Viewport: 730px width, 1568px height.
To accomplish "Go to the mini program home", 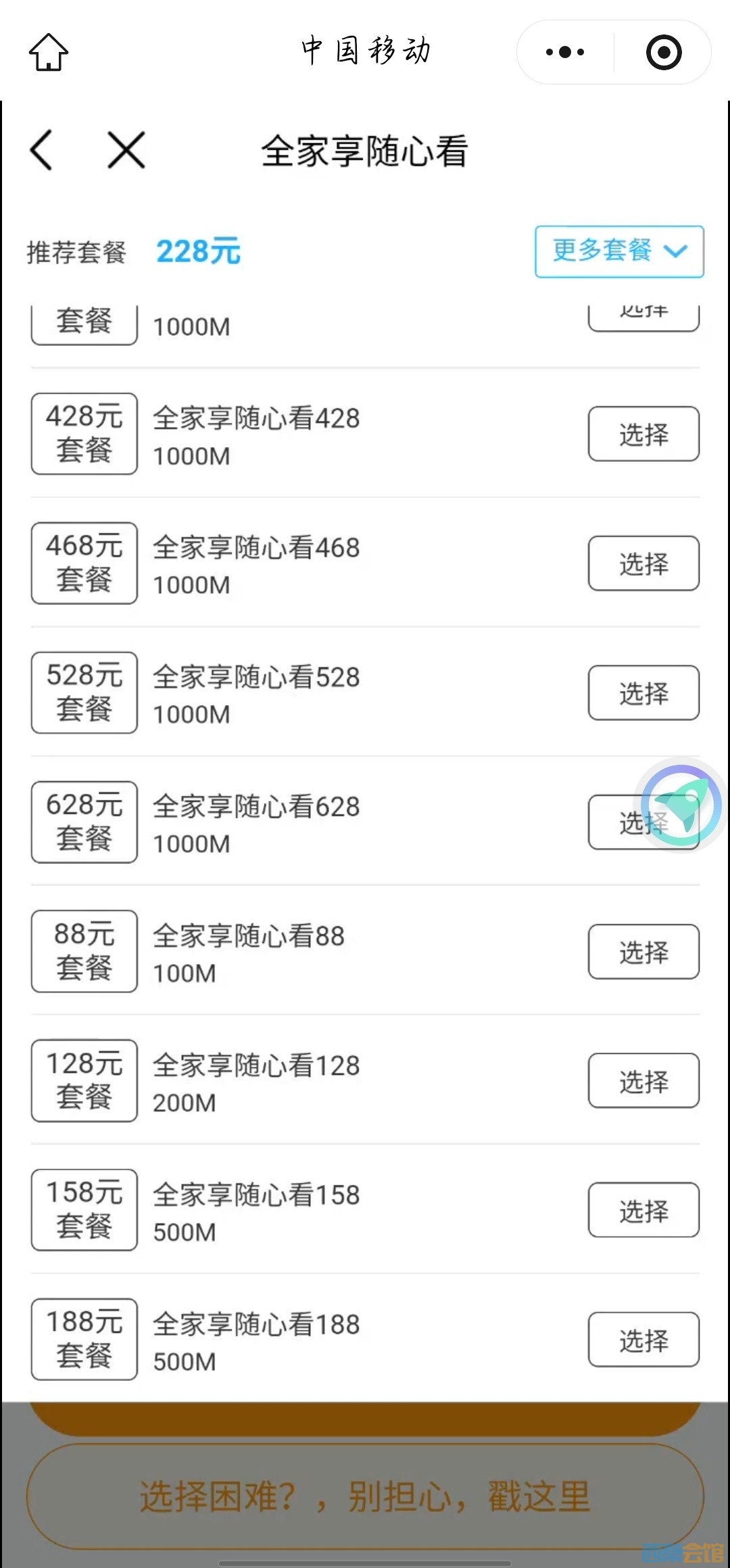I will point(49,52).
